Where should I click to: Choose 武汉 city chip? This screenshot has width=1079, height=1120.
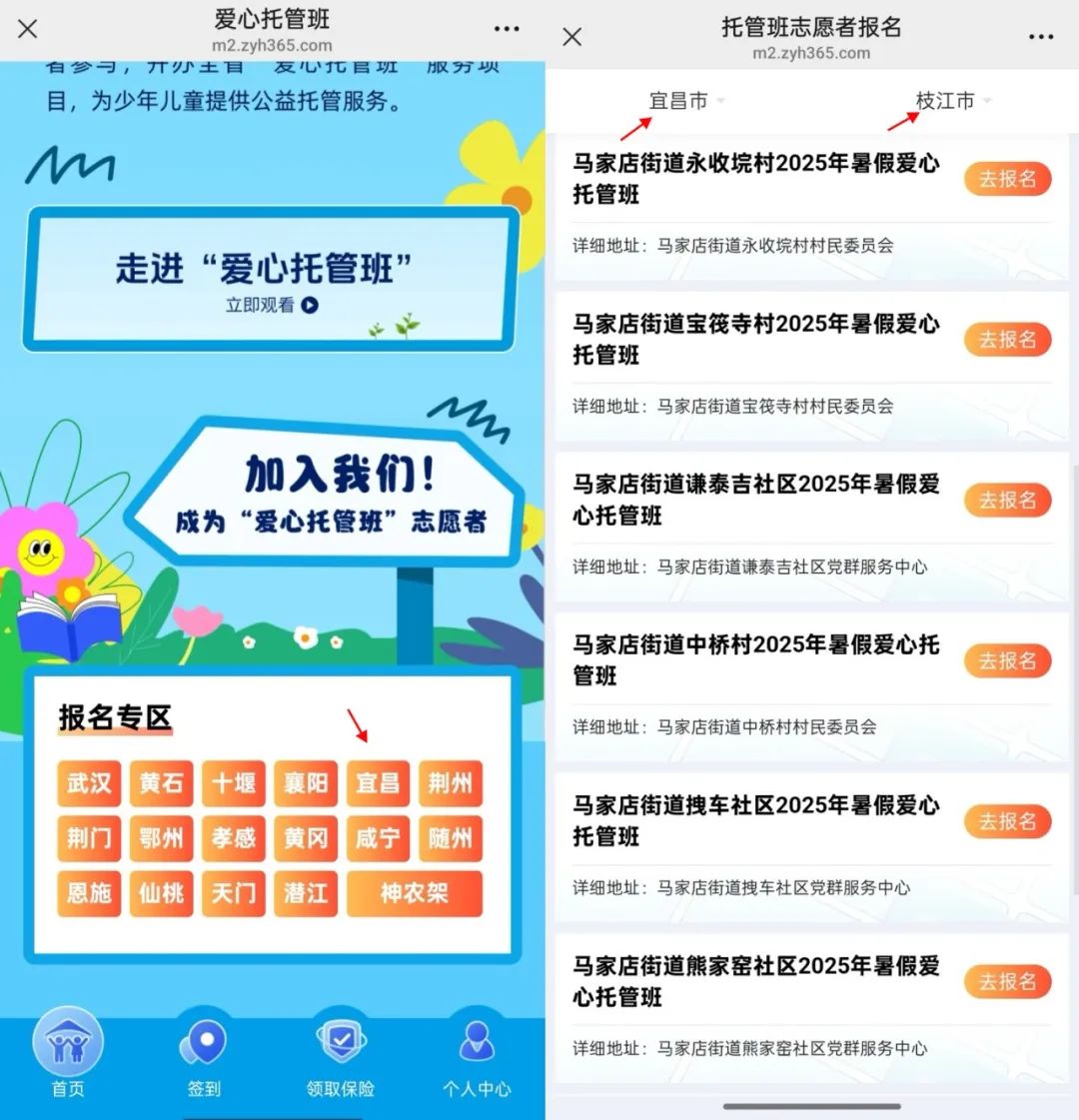click(89, 783)
